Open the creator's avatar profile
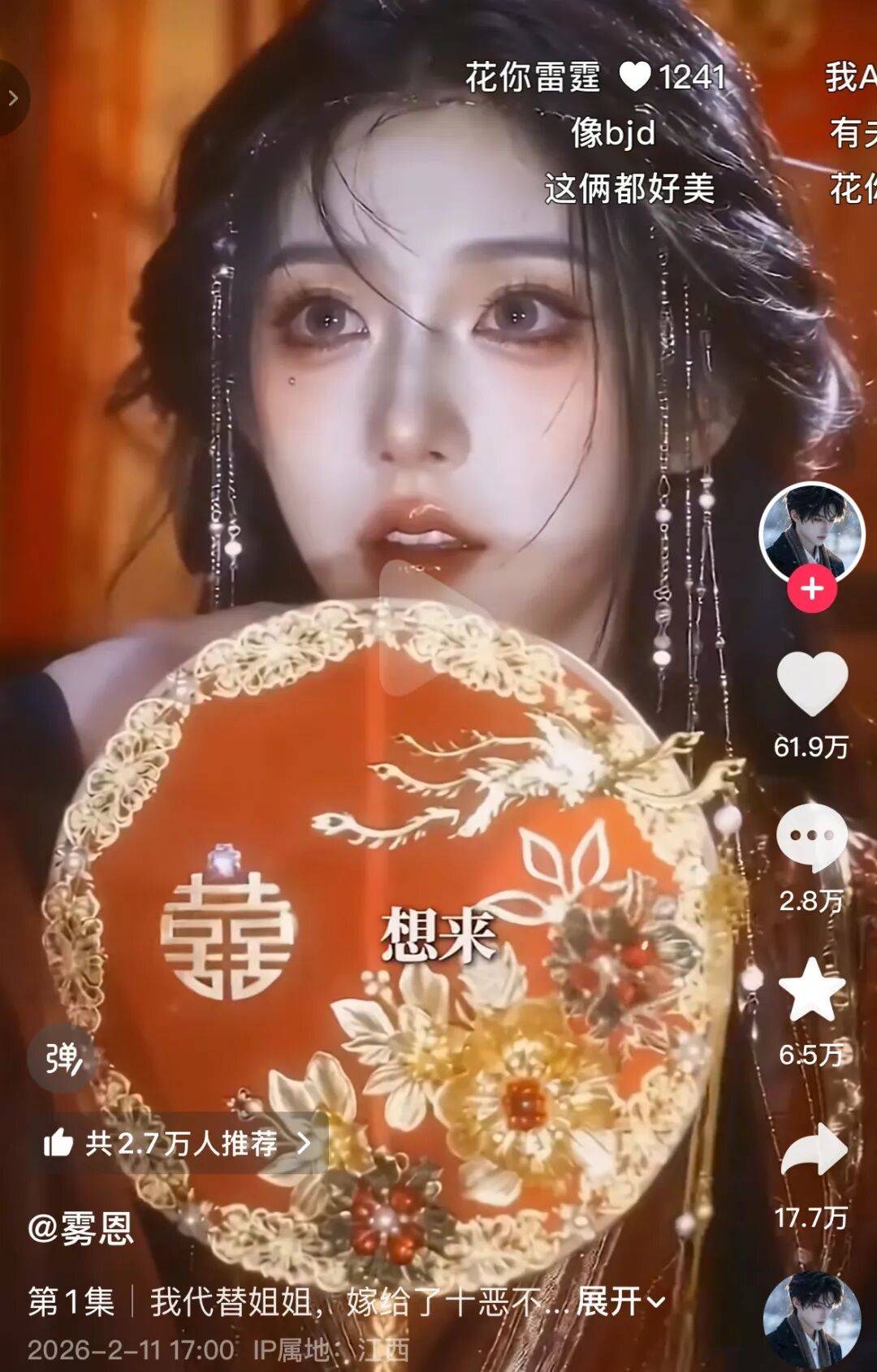877x1372 pixels. pos(812,532)
